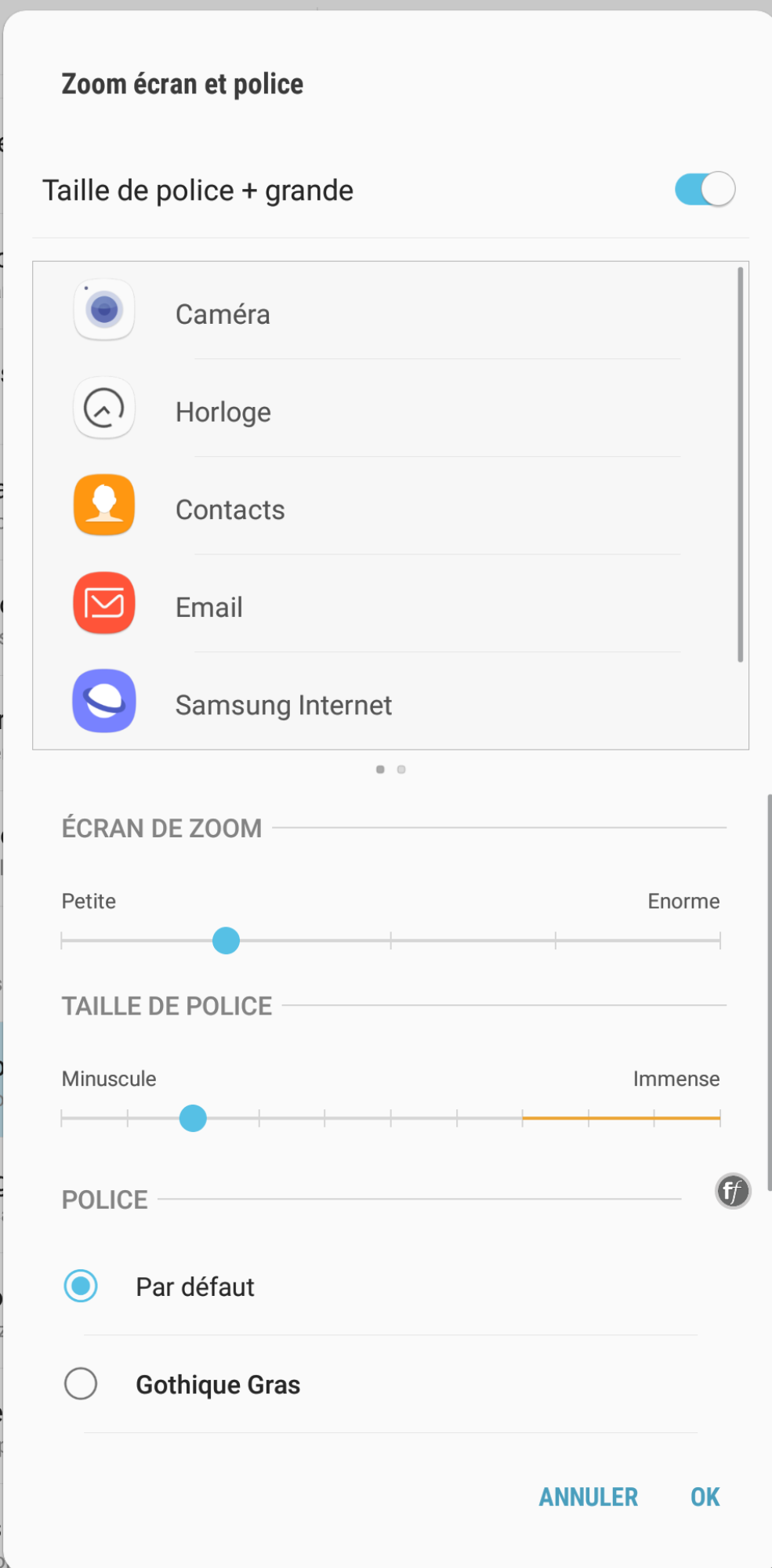The height and width of the screenshot is (1568, 772).
Task: Tap ANNULER to cancel changes
Action: (x=588, y=1497)
